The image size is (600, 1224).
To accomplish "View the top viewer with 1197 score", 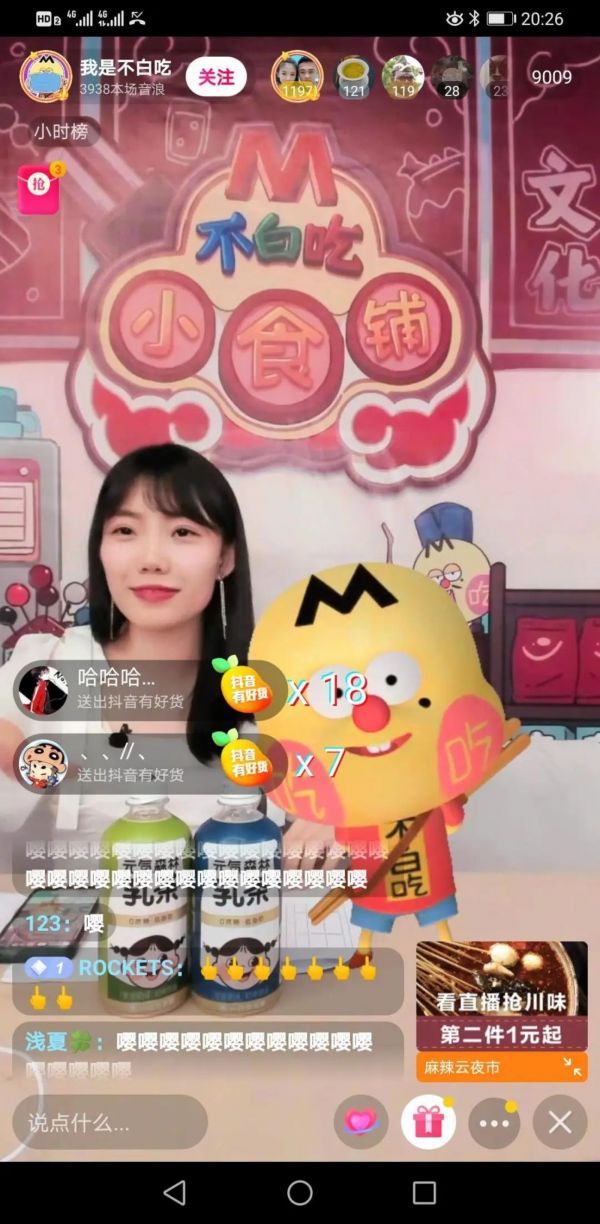I will [297, 76].
